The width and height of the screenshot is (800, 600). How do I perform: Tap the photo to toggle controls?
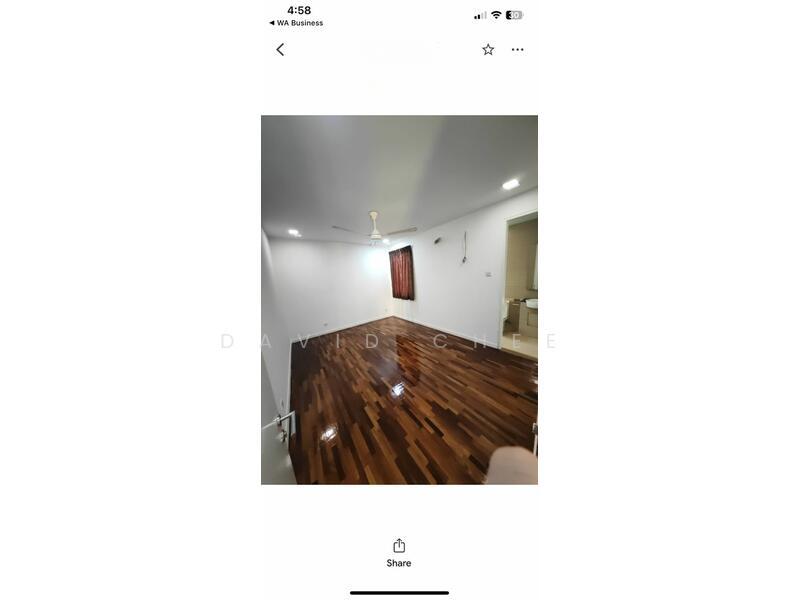(399, 300)
